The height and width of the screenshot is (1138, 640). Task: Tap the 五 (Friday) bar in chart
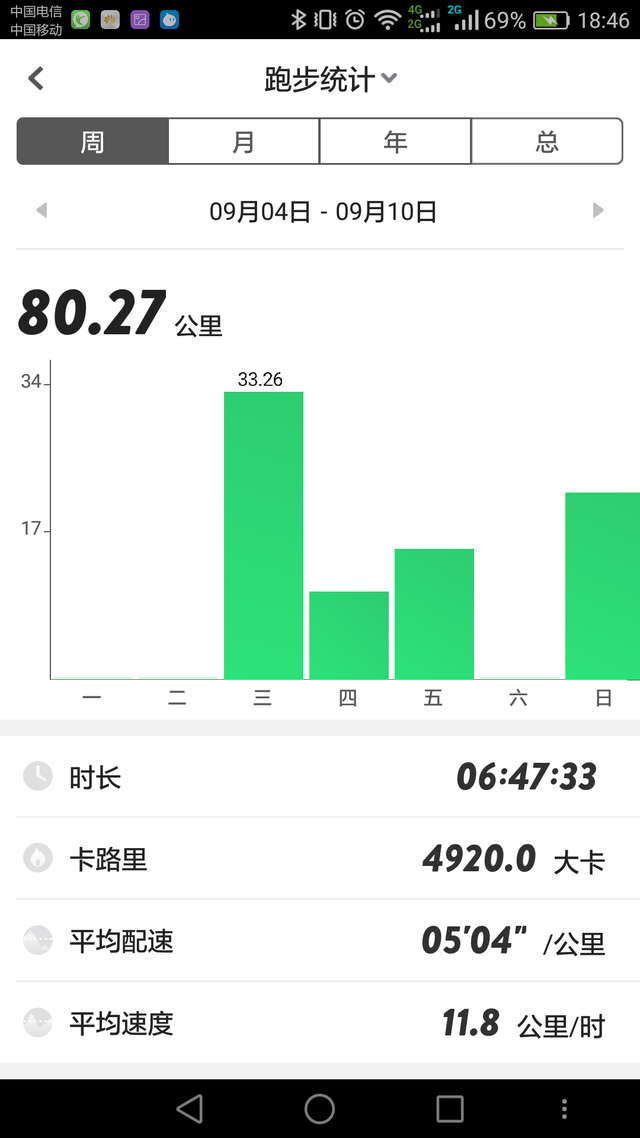click(434, 614)
